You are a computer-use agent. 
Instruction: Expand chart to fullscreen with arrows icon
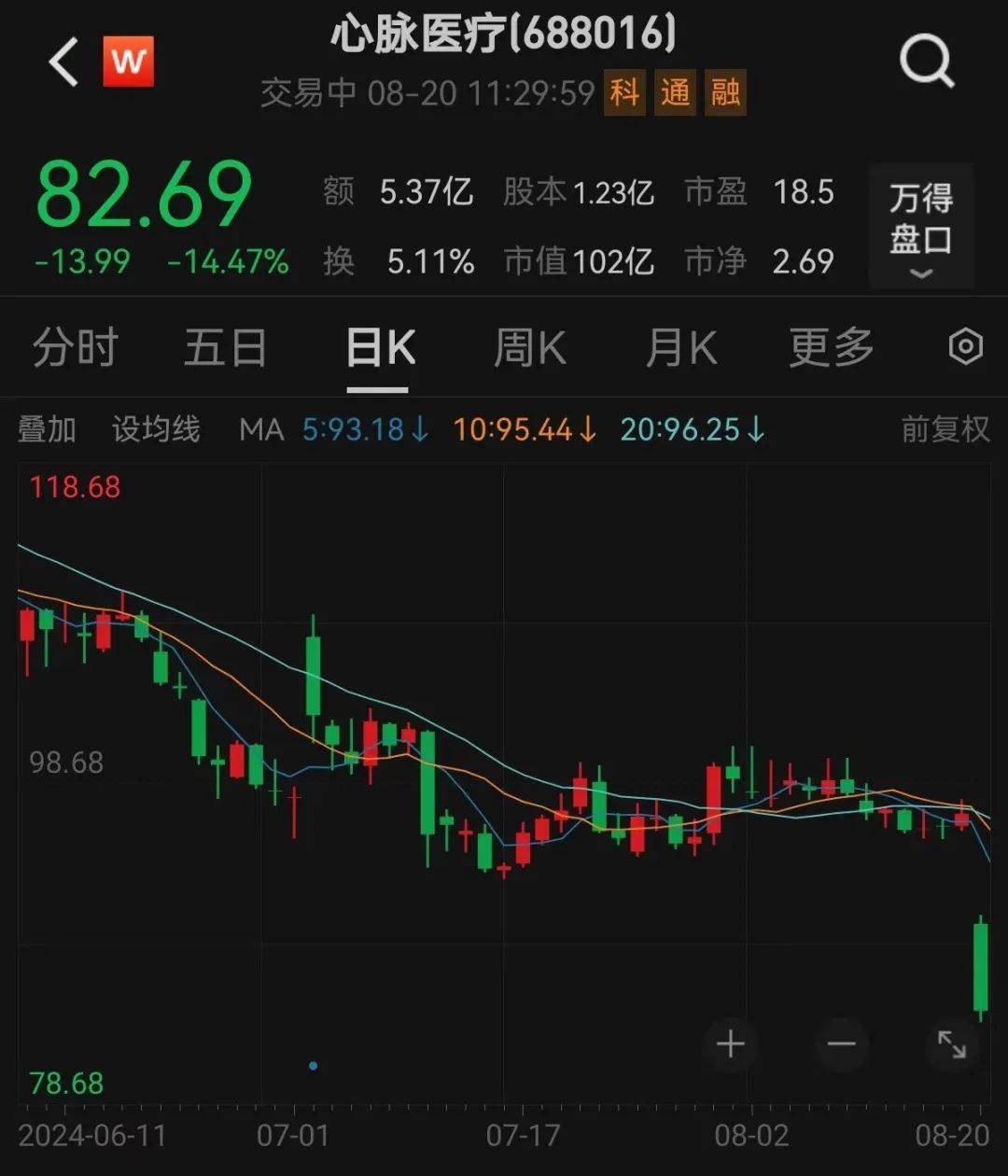pos(953,1045)
